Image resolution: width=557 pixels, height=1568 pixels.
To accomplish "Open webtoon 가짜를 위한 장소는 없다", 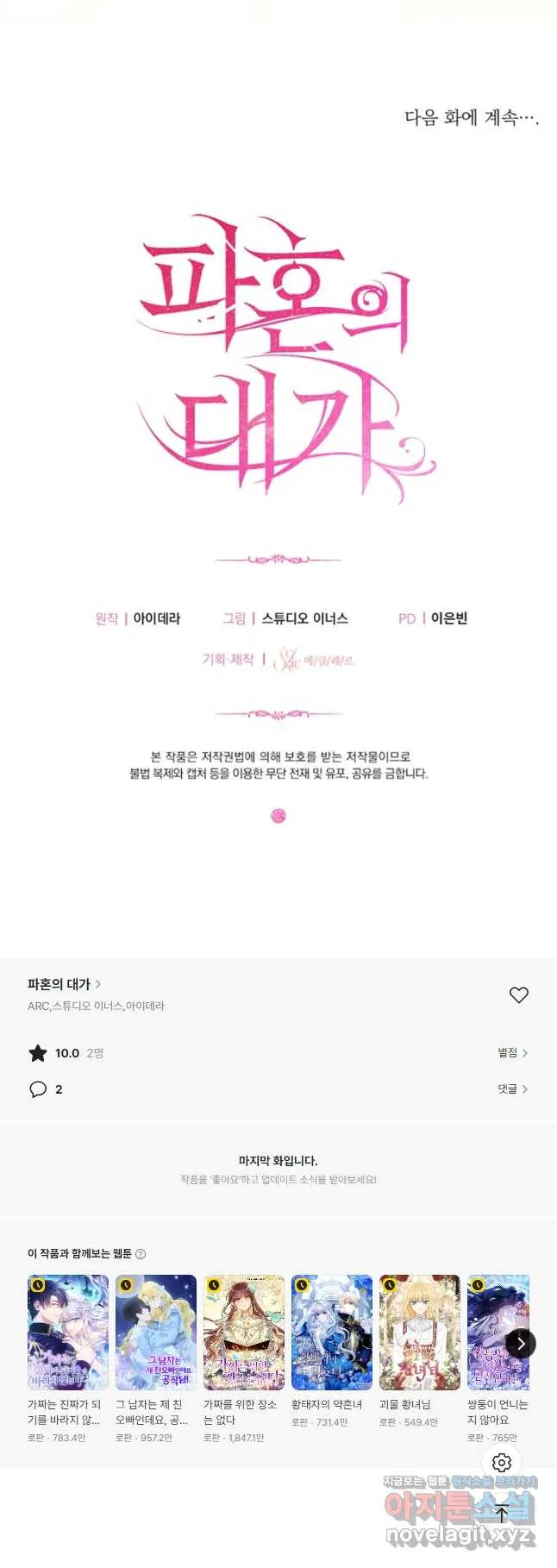I will 244,1332.
